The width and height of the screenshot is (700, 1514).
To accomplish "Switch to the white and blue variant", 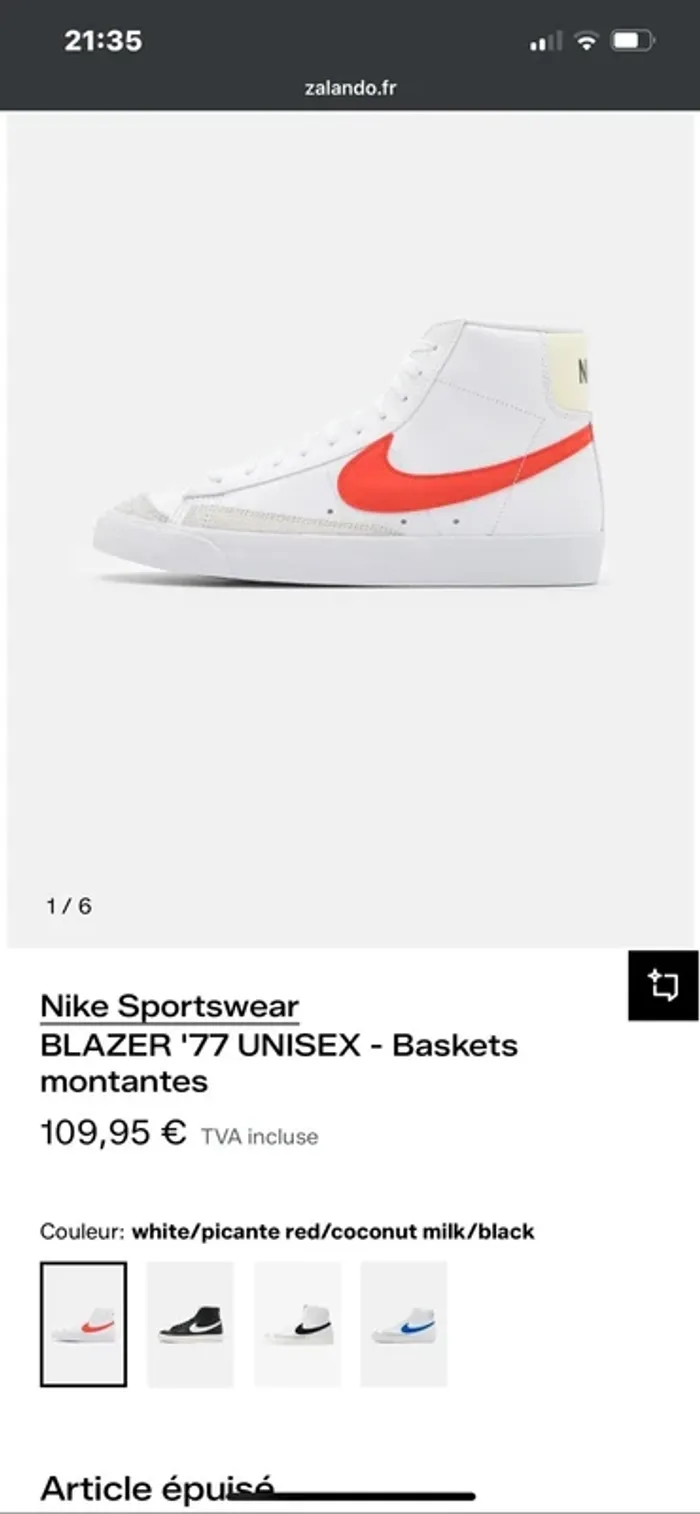I will pos(403,1324).
